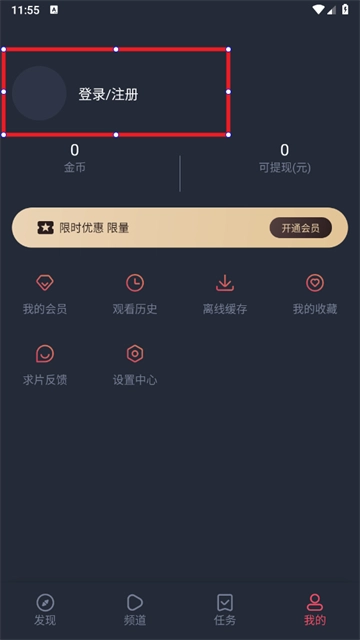The image size is (360, 640).
Task: Switch to the 频道 tab
Action: pyautogui.click(x=135, y=610)
